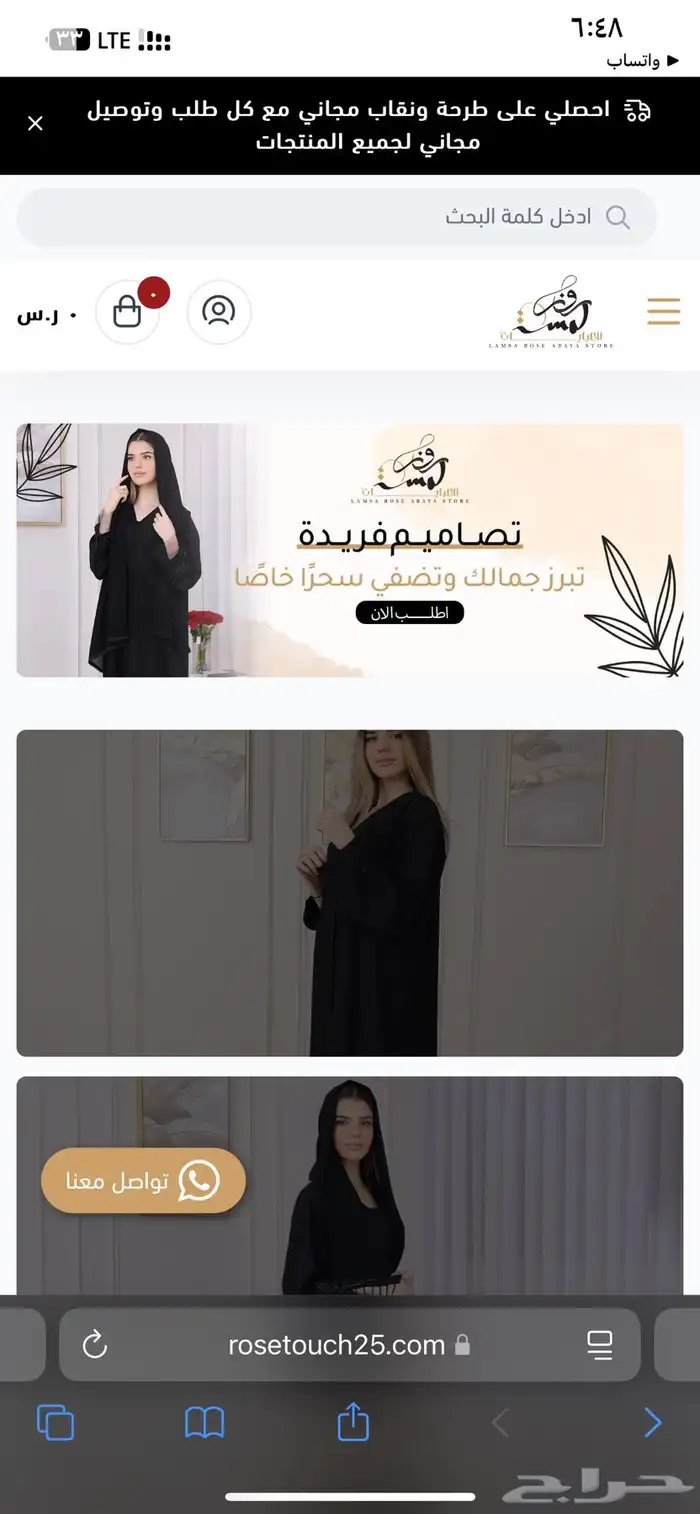
Task: Tap the rosetouch25.com address bar
Action: [340, 1345]
